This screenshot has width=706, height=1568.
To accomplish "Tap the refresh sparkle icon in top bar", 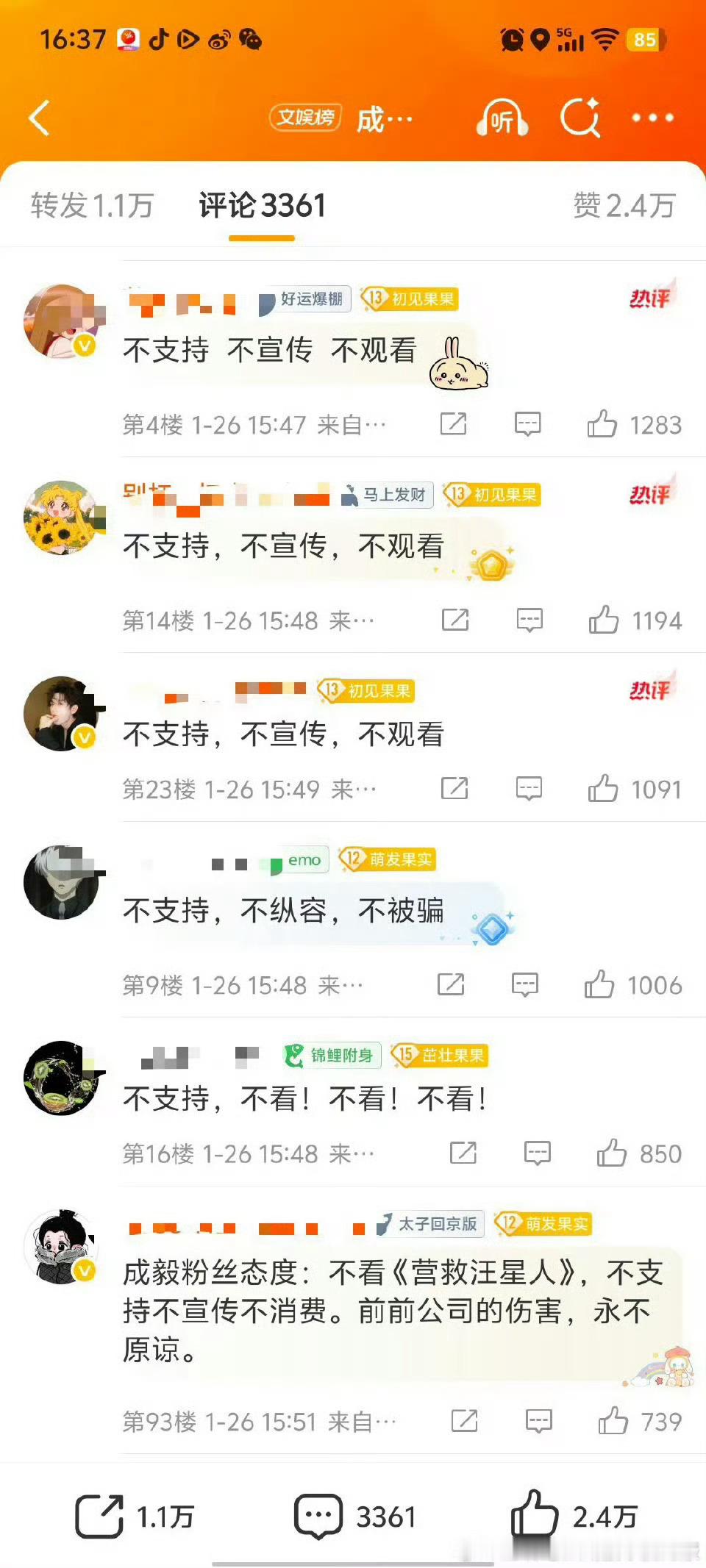I will (x=580, y=118).
